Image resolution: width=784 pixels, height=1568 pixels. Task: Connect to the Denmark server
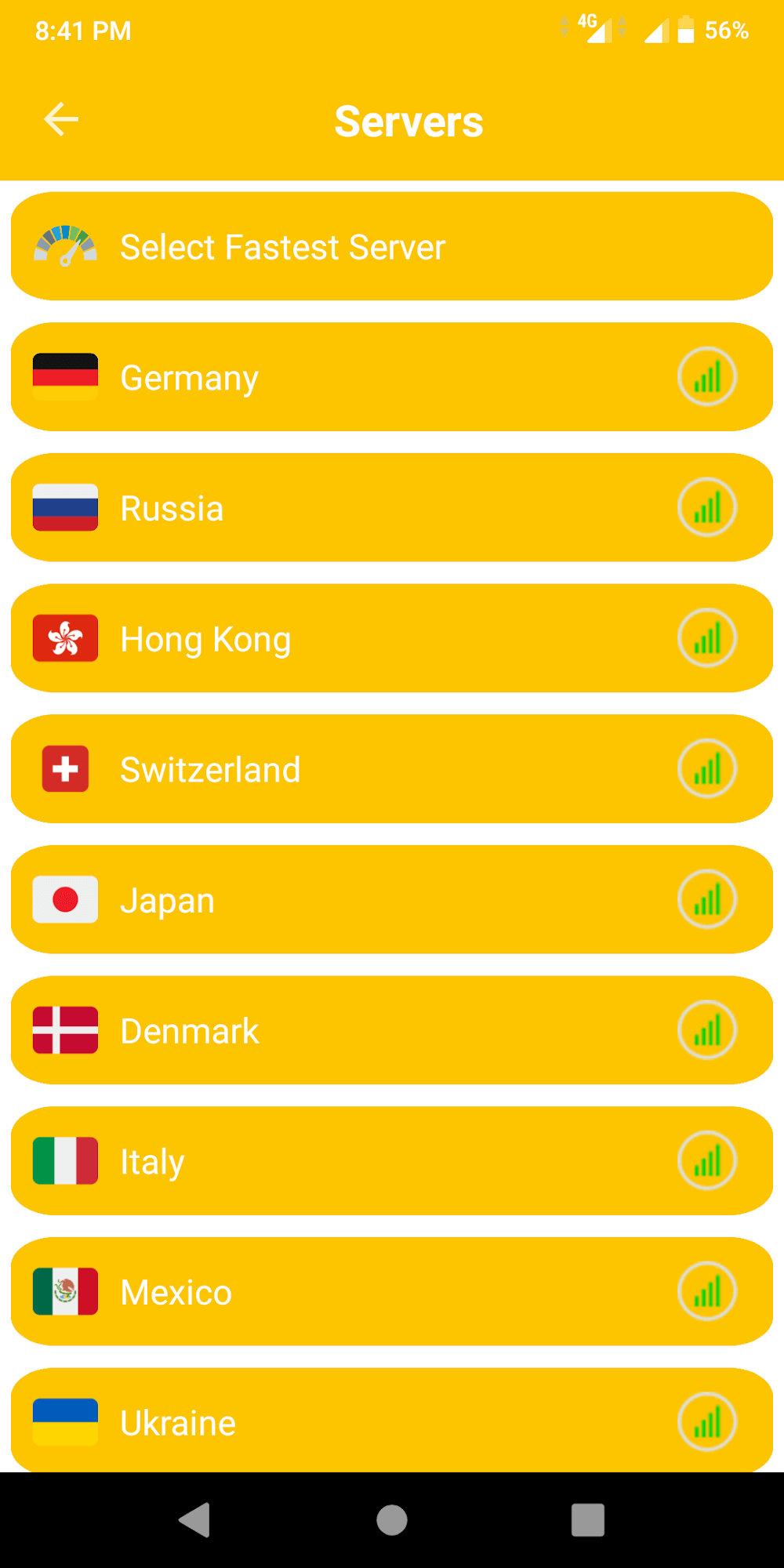[392, 1030]
